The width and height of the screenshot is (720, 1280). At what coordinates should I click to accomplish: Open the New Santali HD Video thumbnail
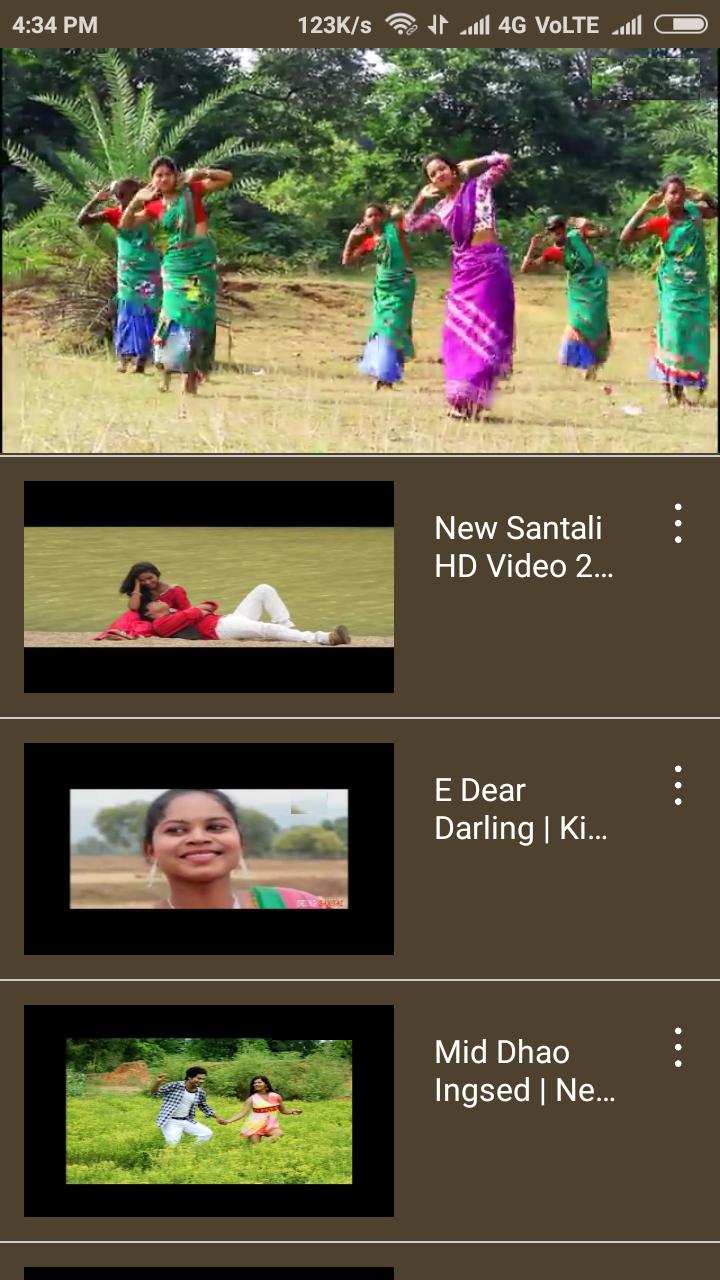(208, 587)
